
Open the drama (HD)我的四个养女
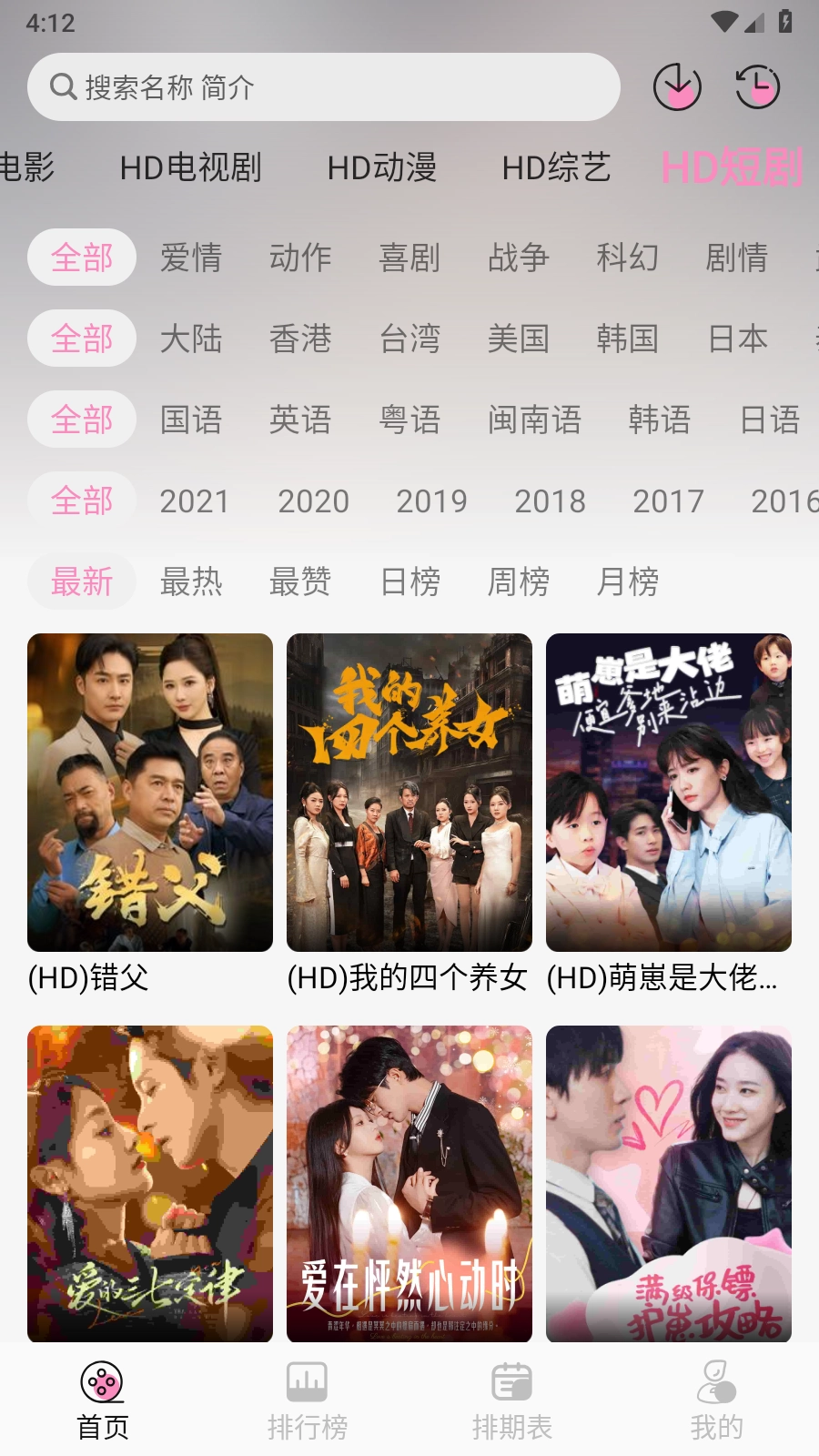(x=409, y=793)
